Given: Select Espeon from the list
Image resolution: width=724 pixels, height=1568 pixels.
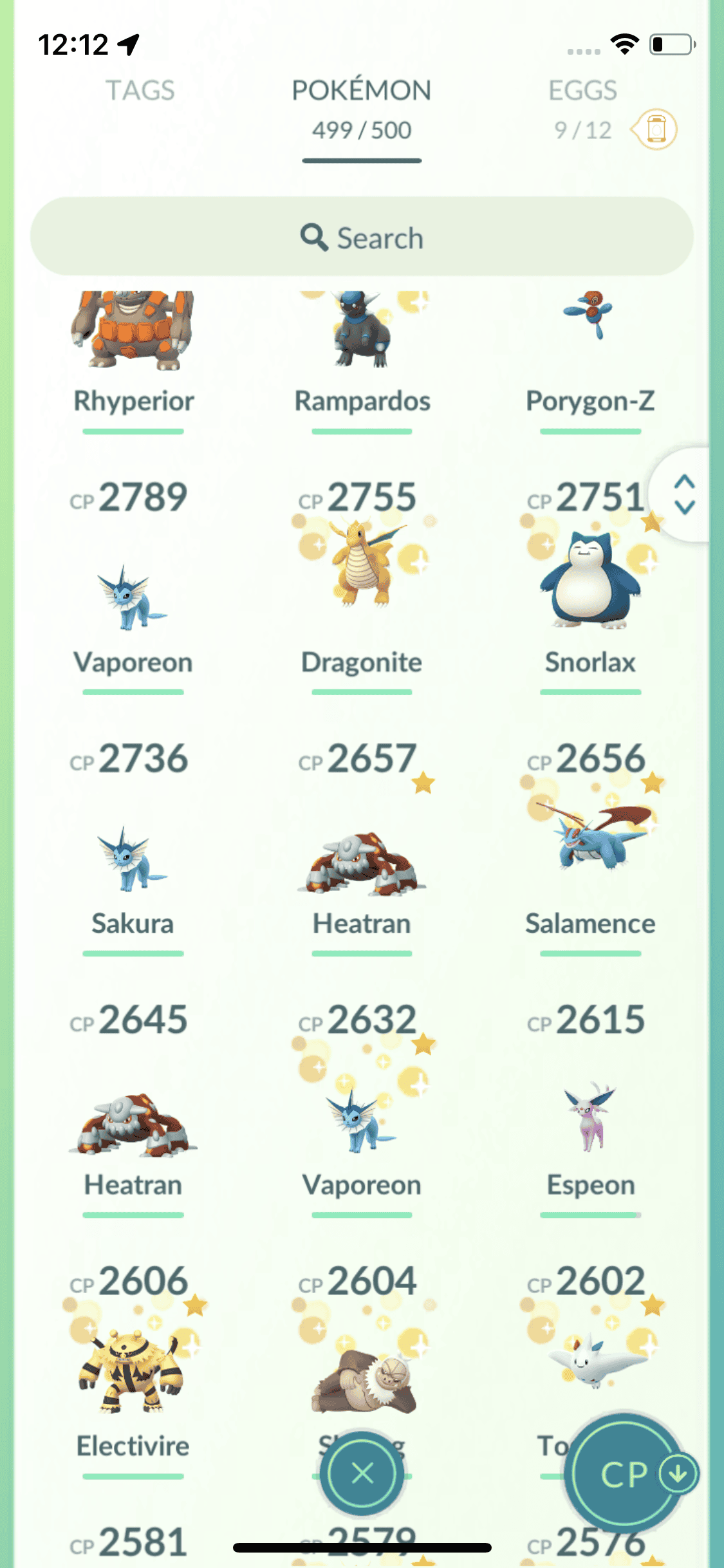Looking at the screenshot, I should coord(590,1120).
